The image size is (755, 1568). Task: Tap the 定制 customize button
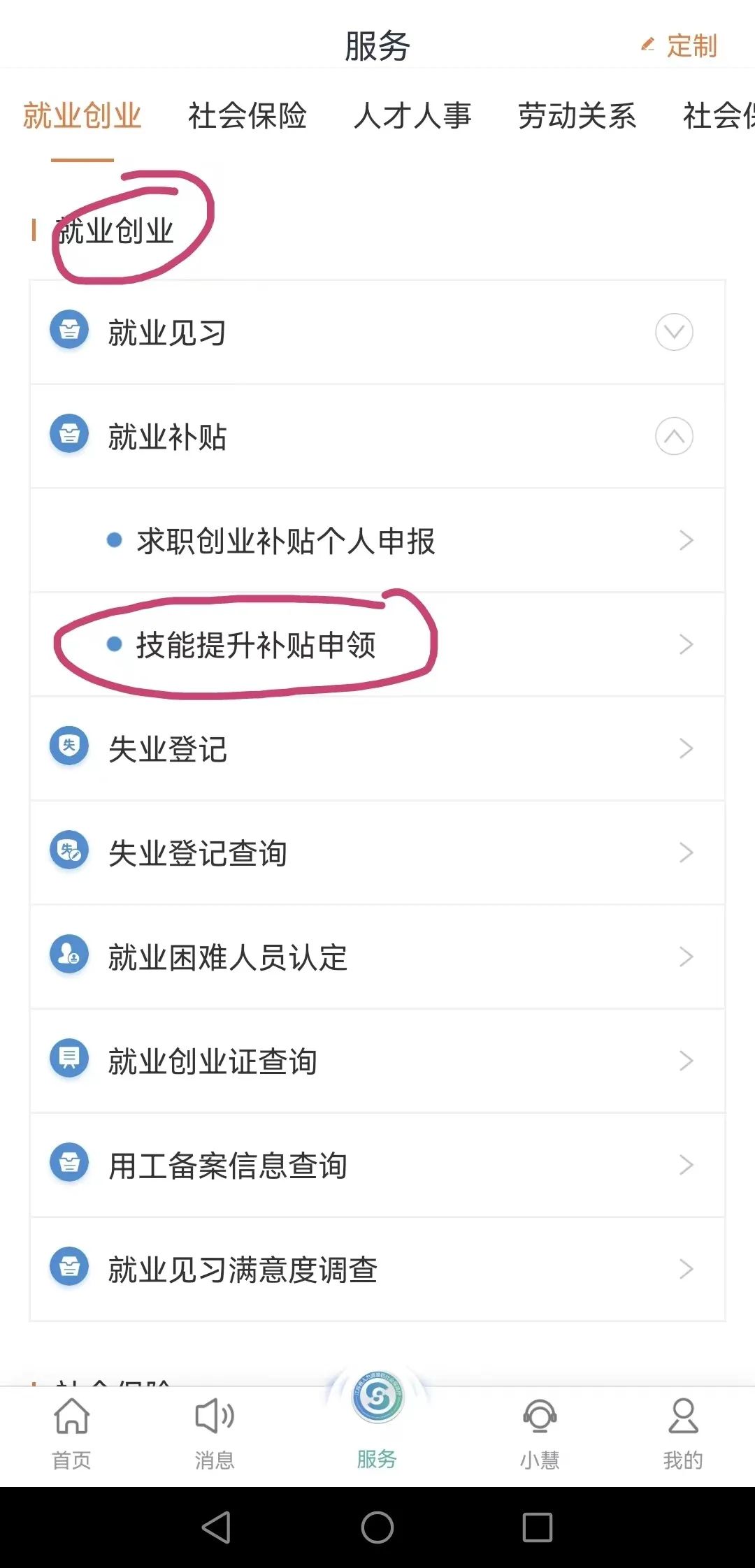click(680, 46)
